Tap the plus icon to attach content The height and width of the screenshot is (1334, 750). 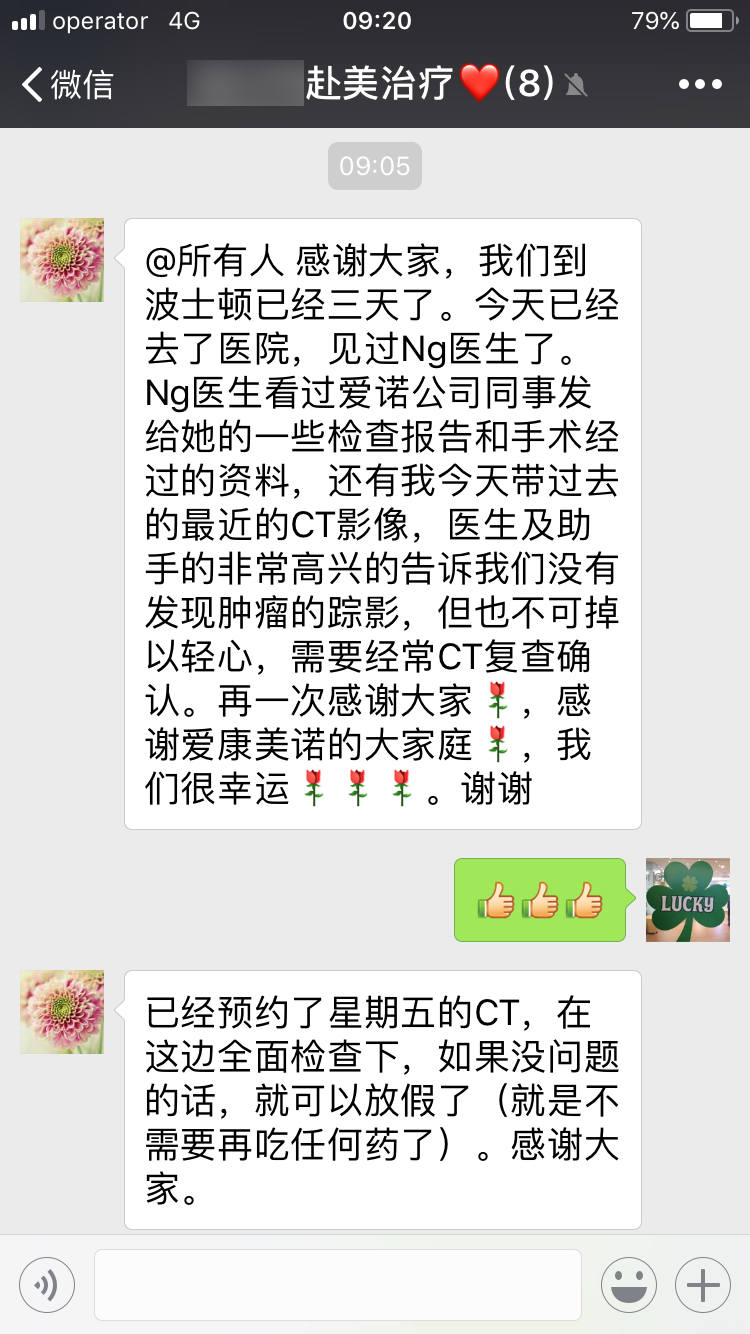point(701,1284)
